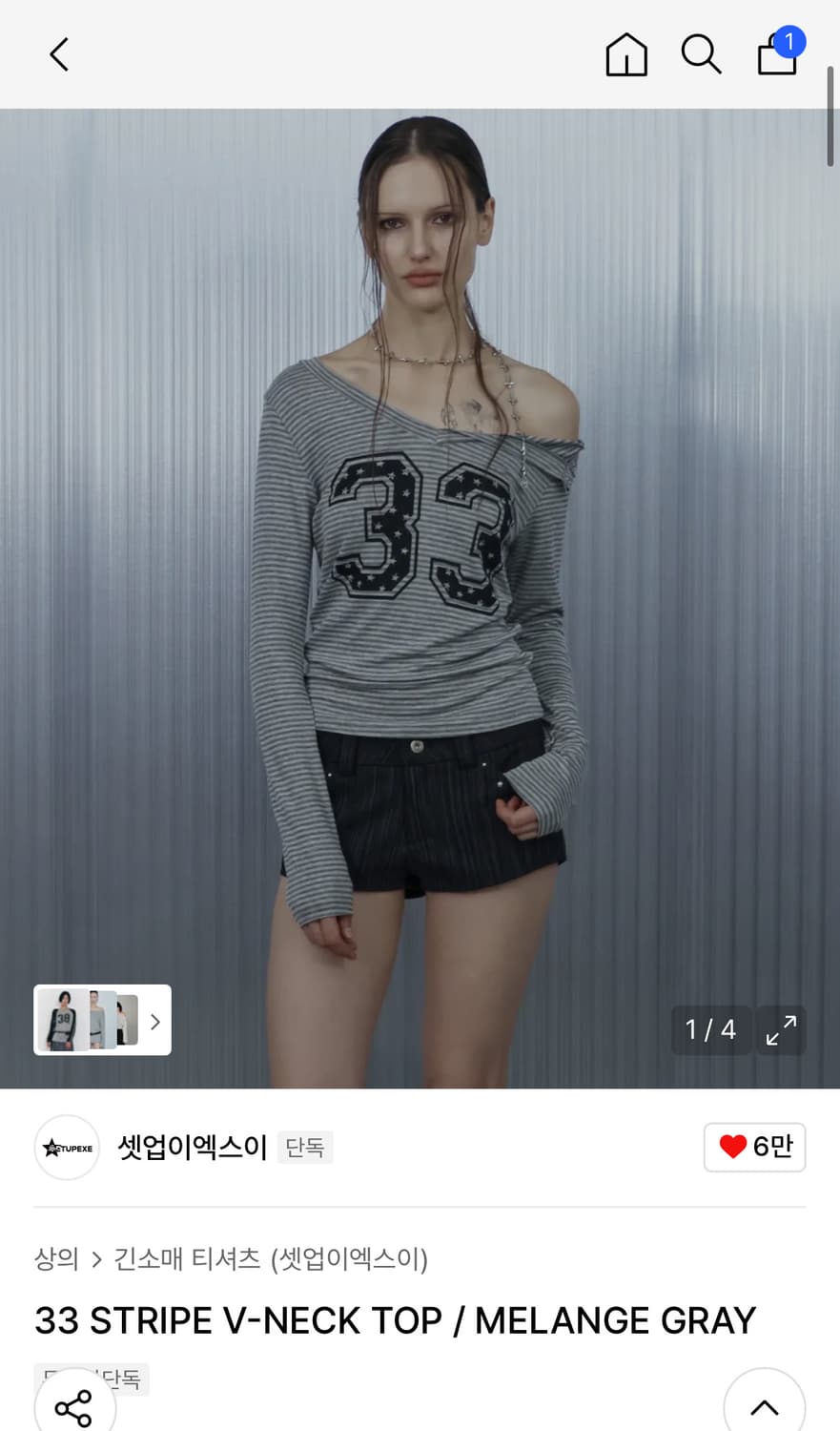Click the 단독 badge beside the brand
The image size is (840, 1431).
pos(304,1148)
